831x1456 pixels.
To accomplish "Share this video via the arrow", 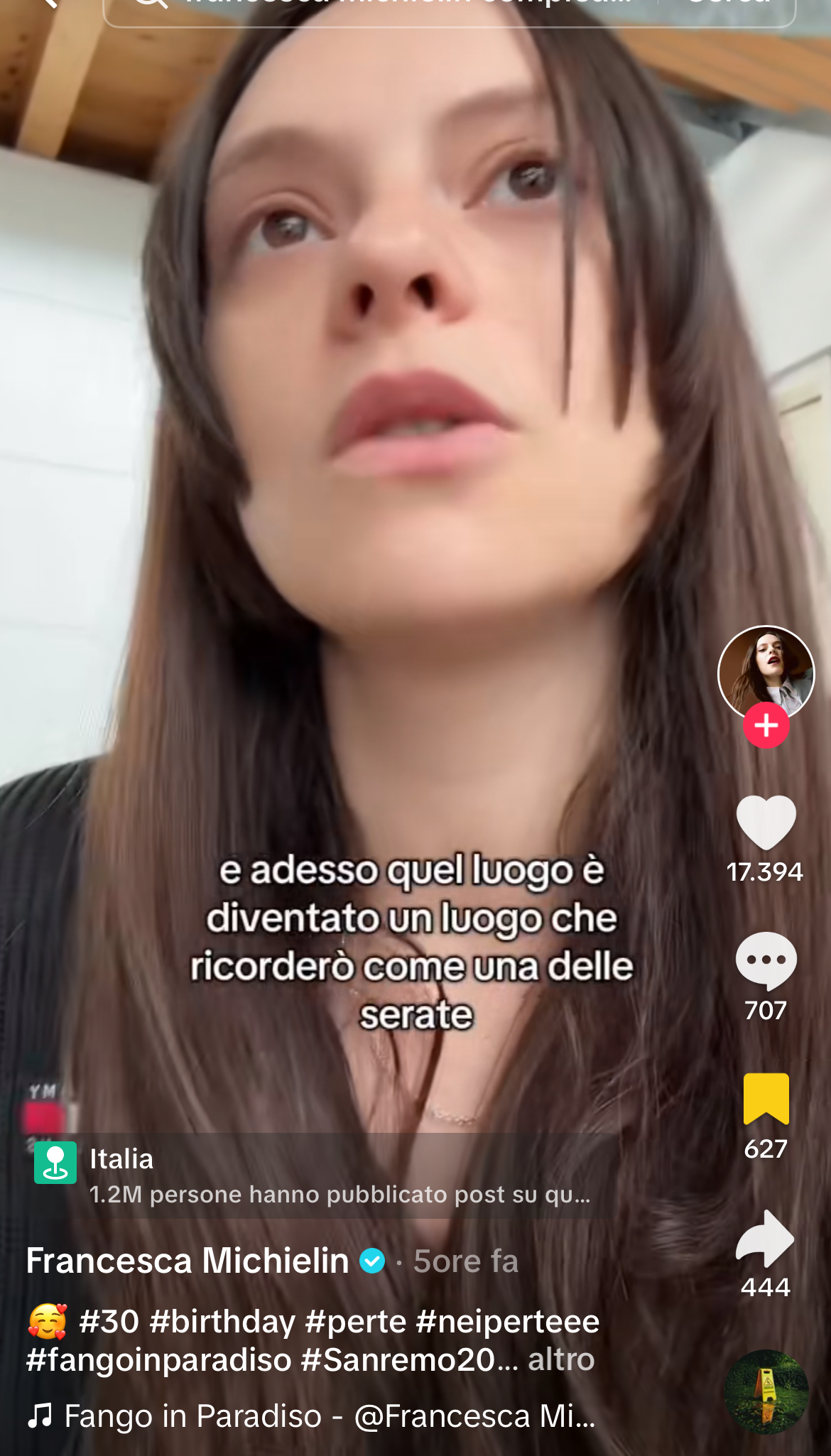I will pos(766,1238).
